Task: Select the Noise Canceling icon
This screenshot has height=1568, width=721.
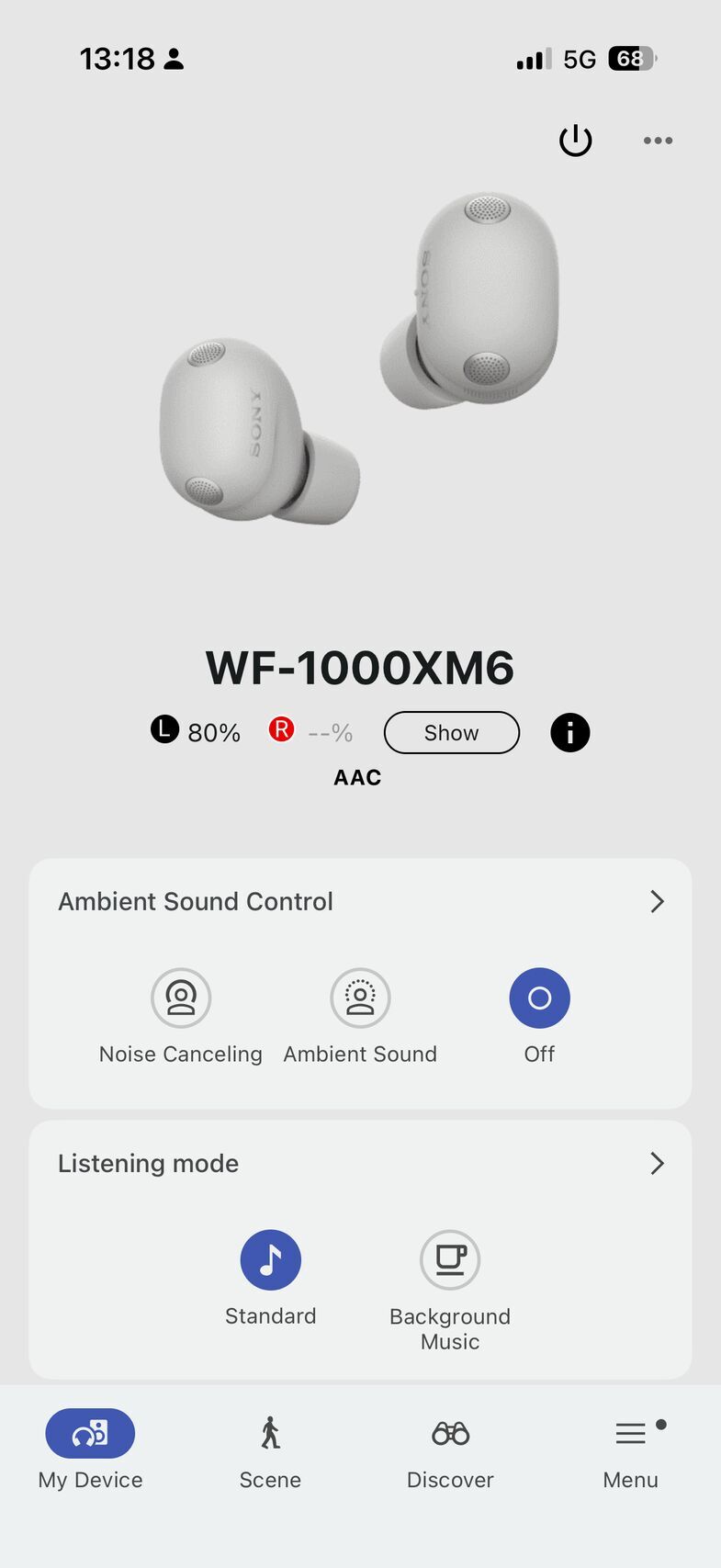Action: [180, 998]
